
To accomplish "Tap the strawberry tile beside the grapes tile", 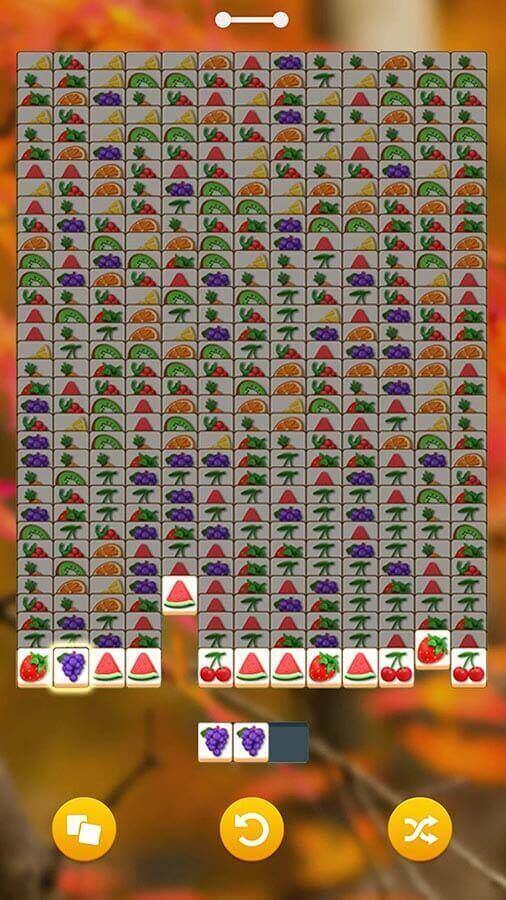I will click(x=34, y=668).
